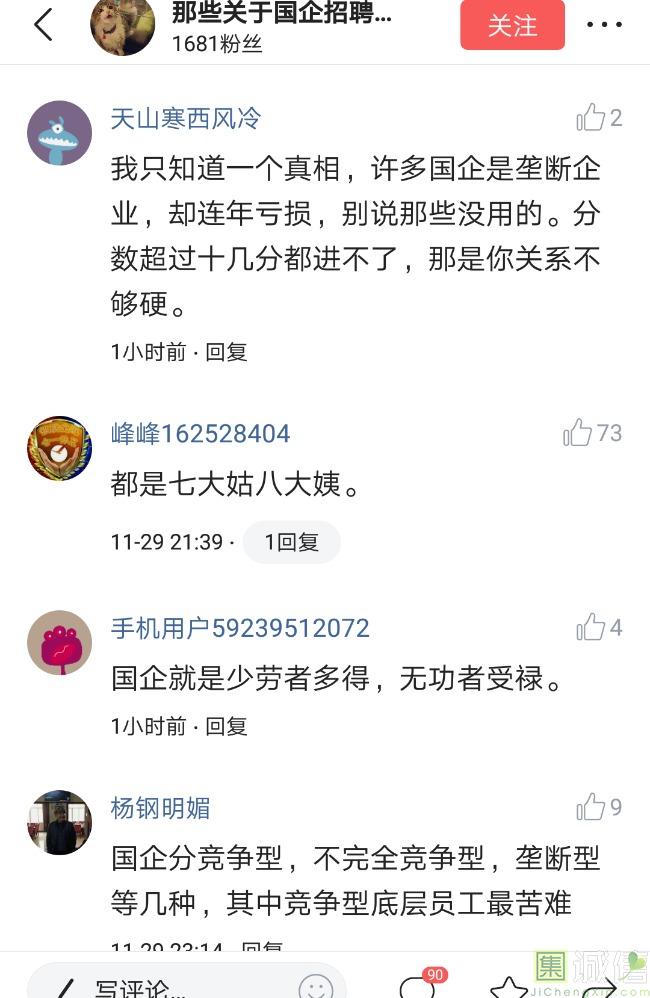This screenshot has height=998, width=650.
Task: Tap the red 关注 follow button
Action: [x=512, y=26]
